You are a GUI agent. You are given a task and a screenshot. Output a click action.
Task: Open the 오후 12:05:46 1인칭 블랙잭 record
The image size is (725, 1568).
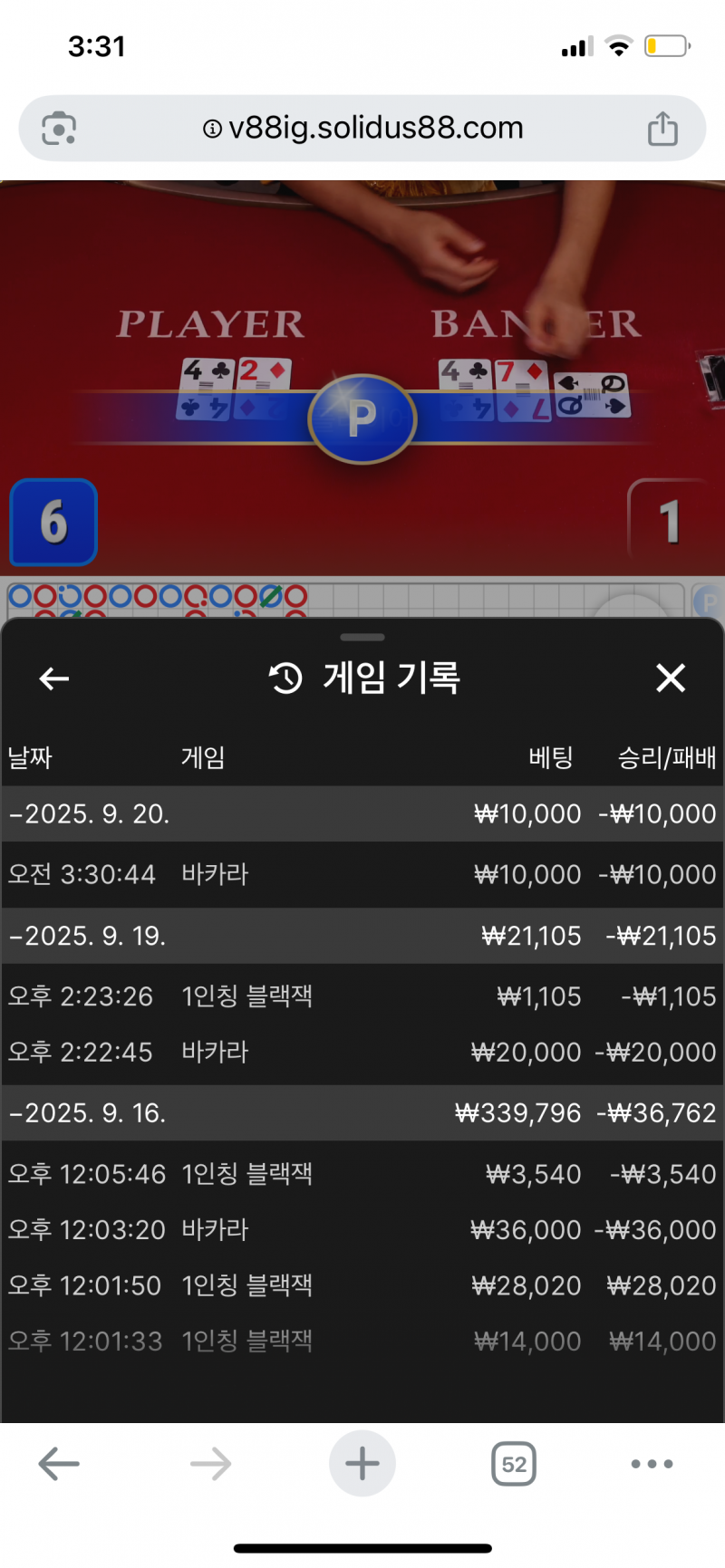tap(362, 1174)
